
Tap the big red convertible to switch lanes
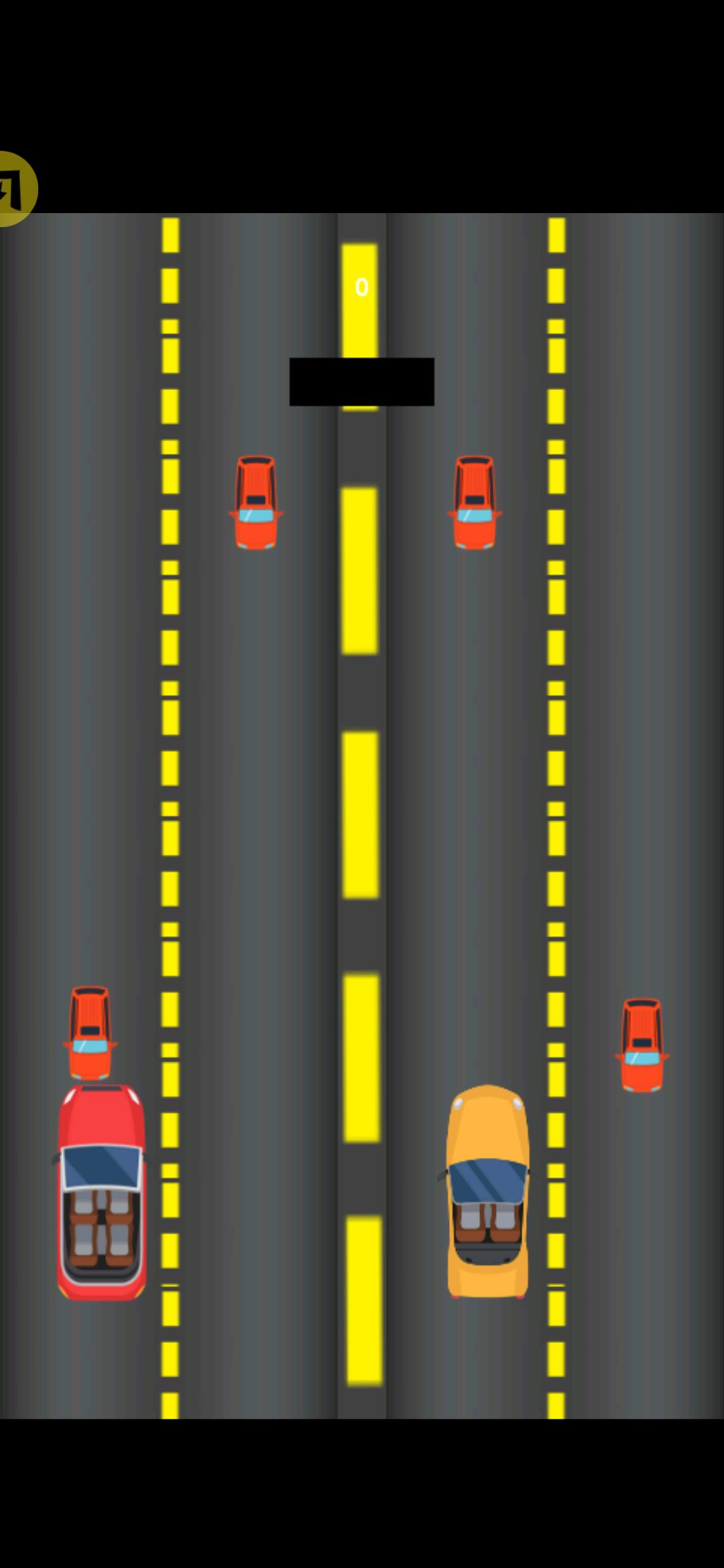(x=101, y=1191)
